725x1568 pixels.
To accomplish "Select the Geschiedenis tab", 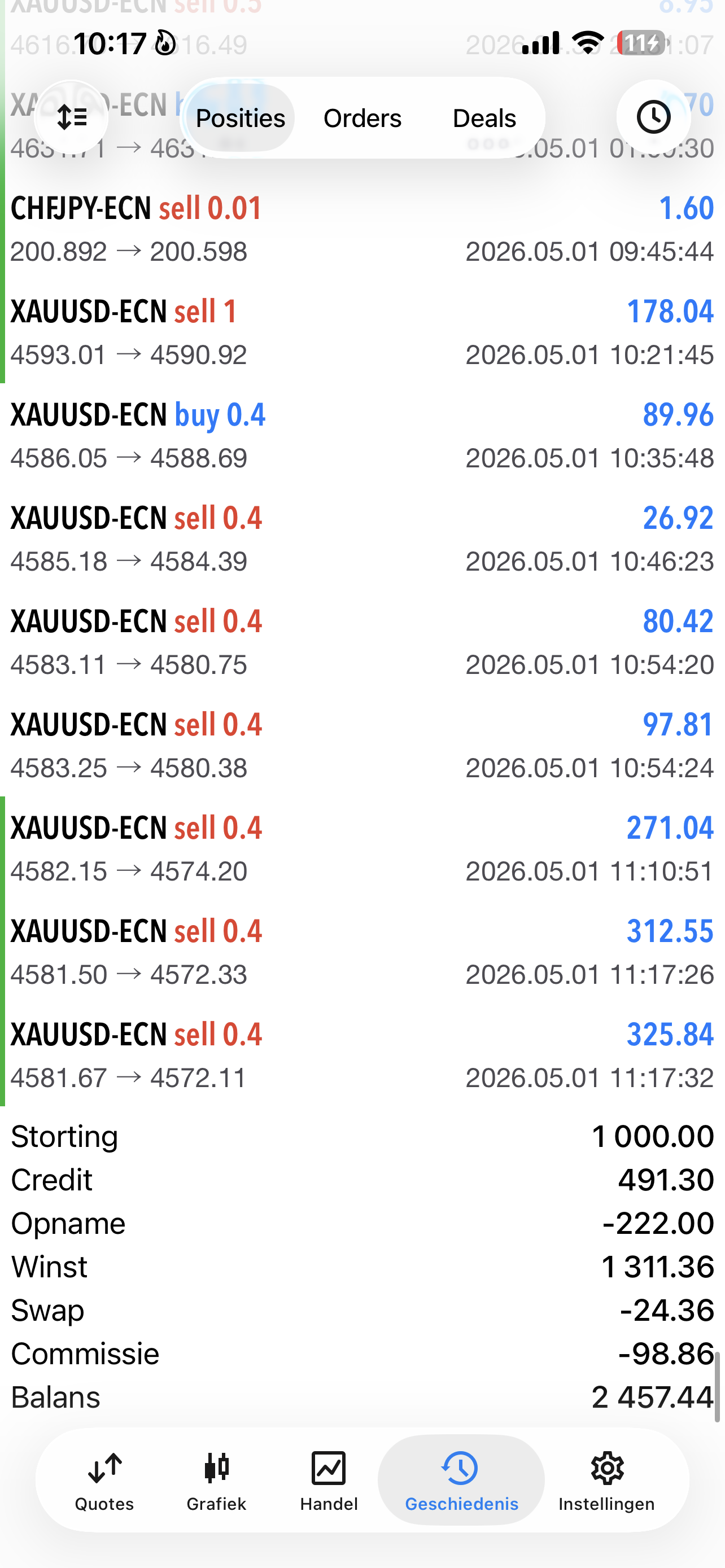I will coord(461,1481).
